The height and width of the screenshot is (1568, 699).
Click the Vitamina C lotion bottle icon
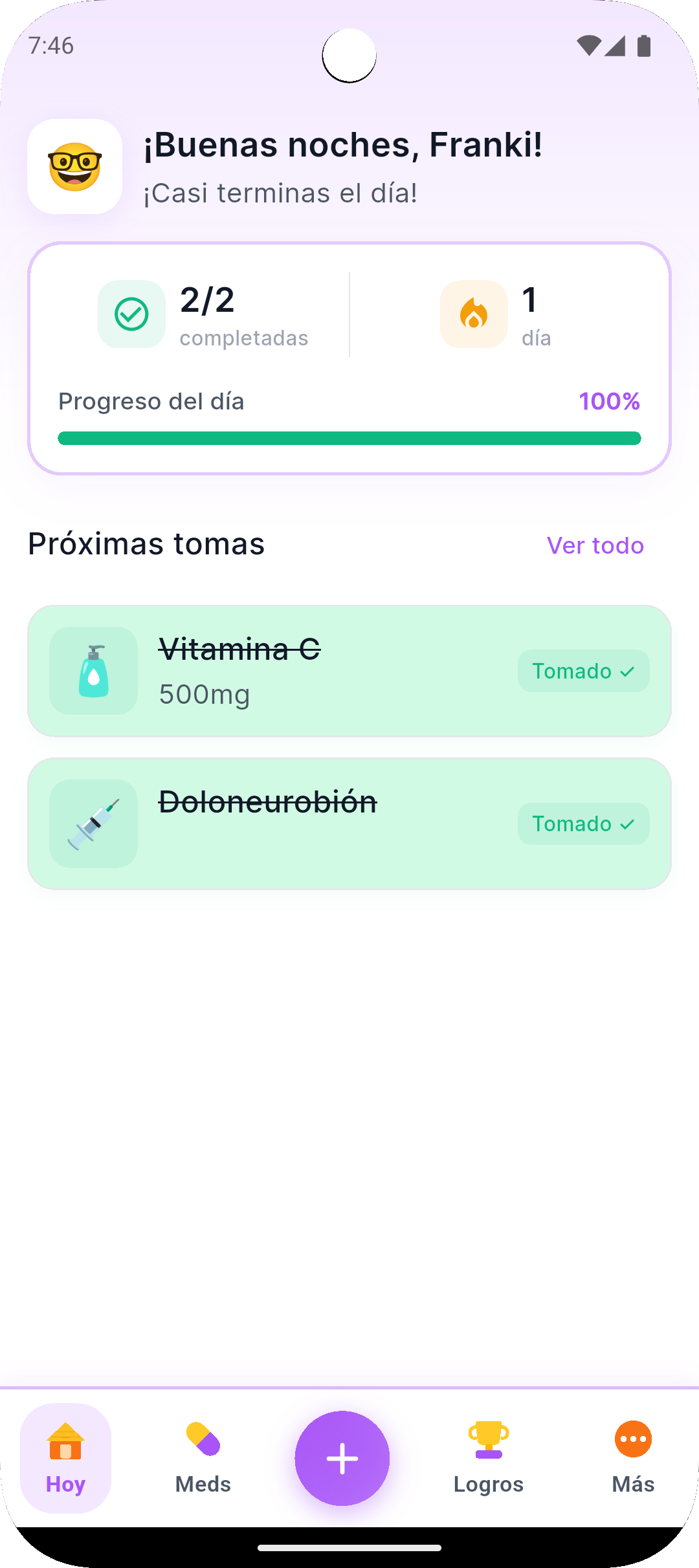point(93,671)
